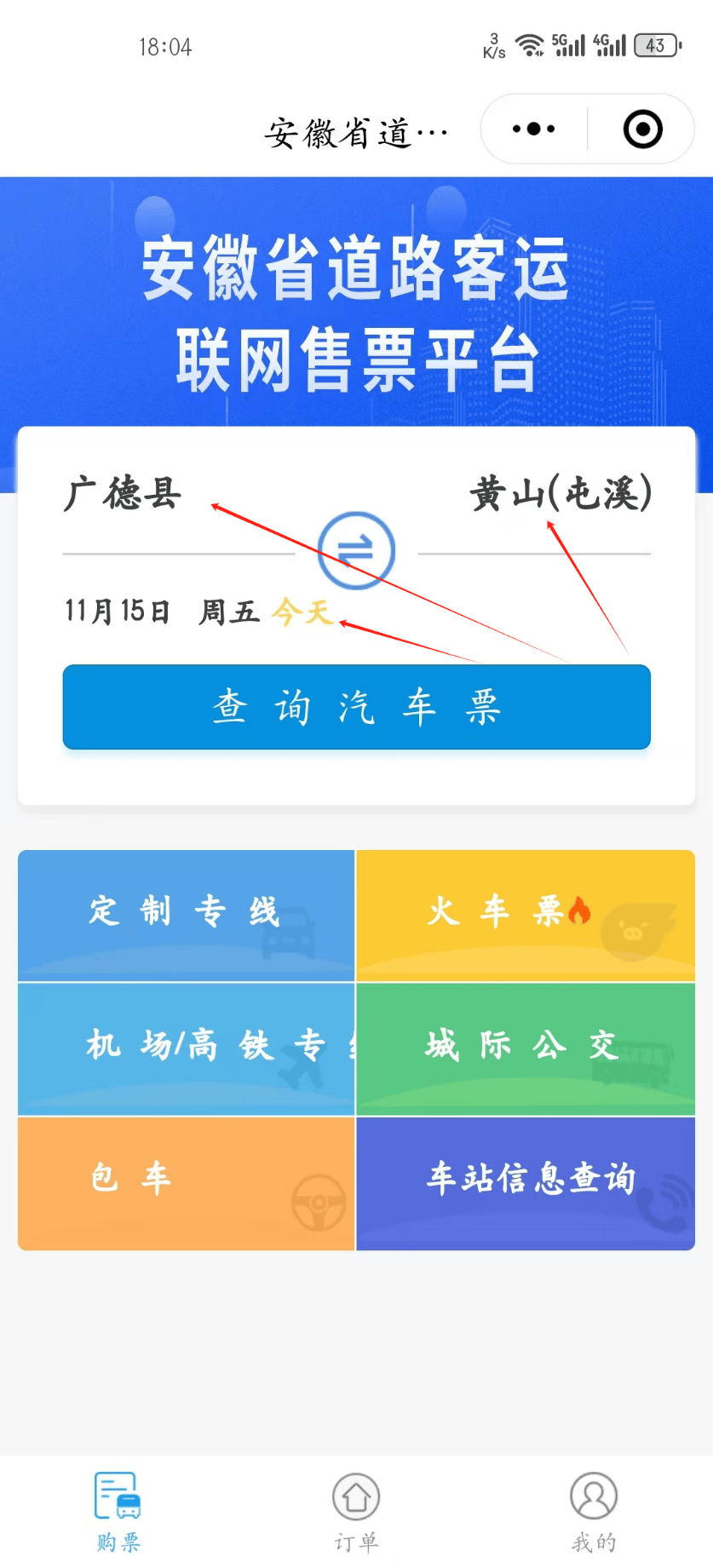Screen dimensions: 713x1568
Task: Open the travel date picker showing 11月15日
Action: tap(119, 610)
